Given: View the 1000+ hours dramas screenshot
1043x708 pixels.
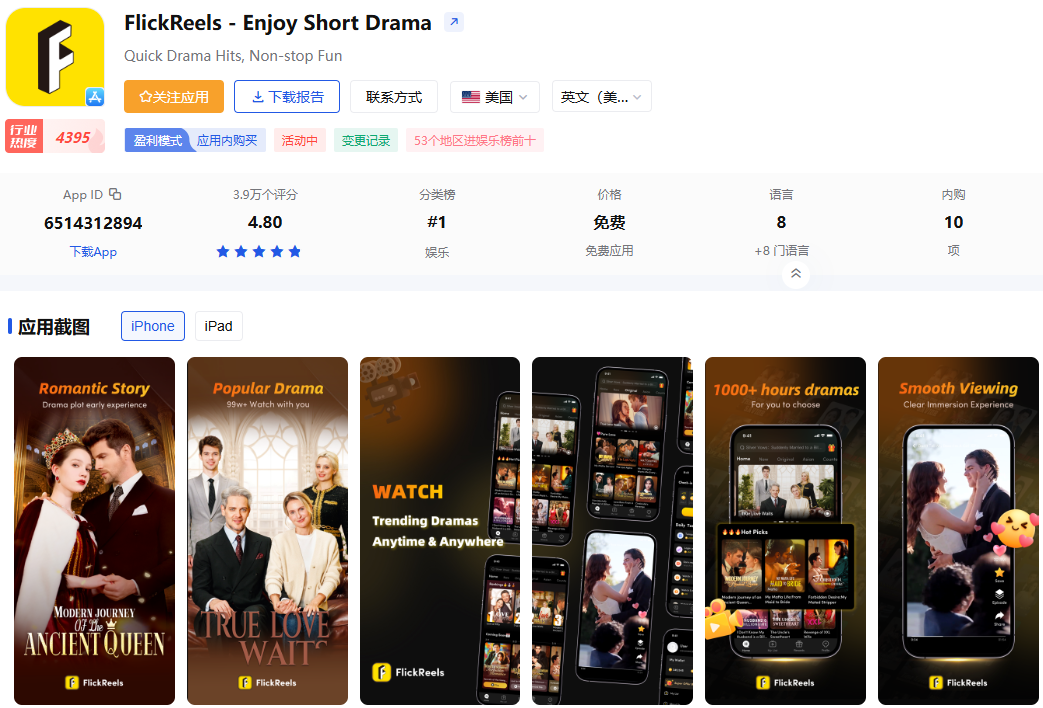Looking at the screenshot, I should pyautogui.click(x=785, y=531).
